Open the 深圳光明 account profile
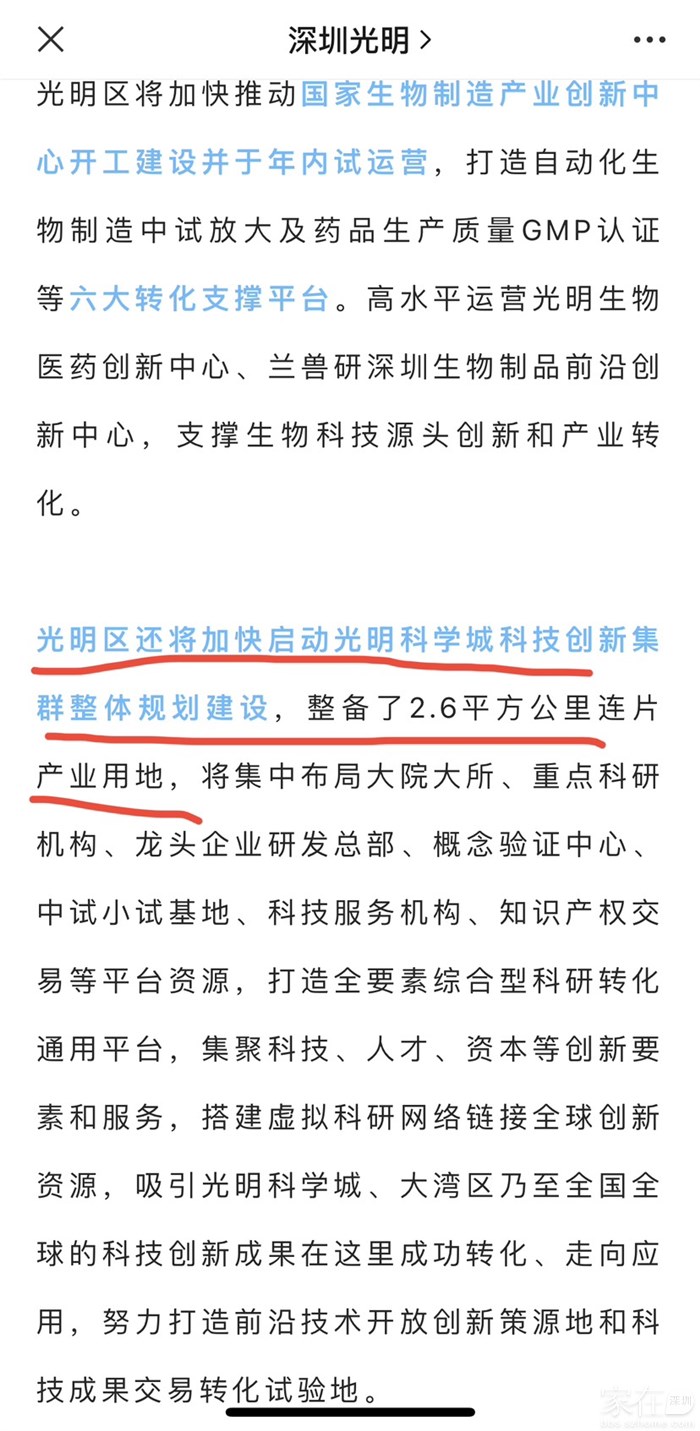Viewport: 700px width, 1431px height. click(x=360, y=40)
